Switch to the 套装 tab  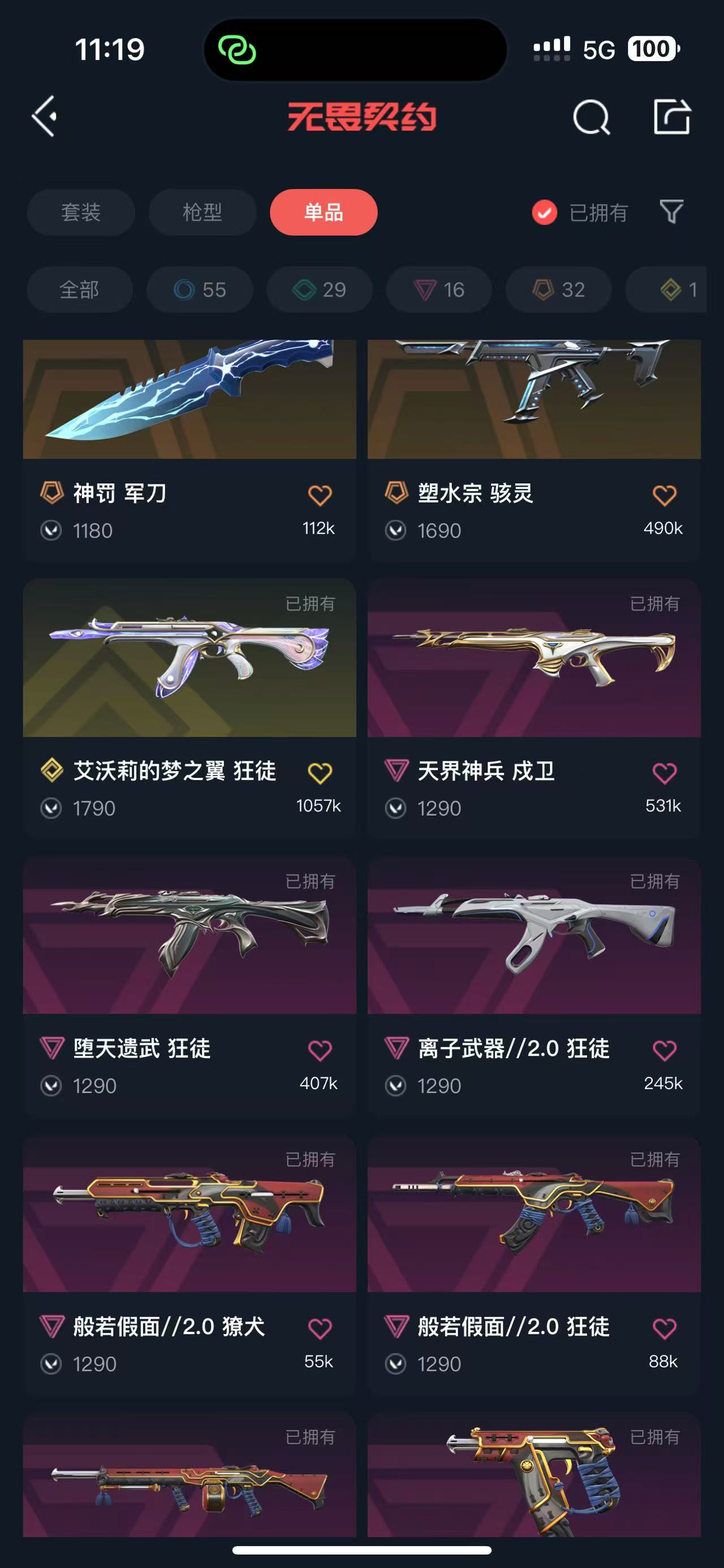pyautogui.click(x=81, y=213)
